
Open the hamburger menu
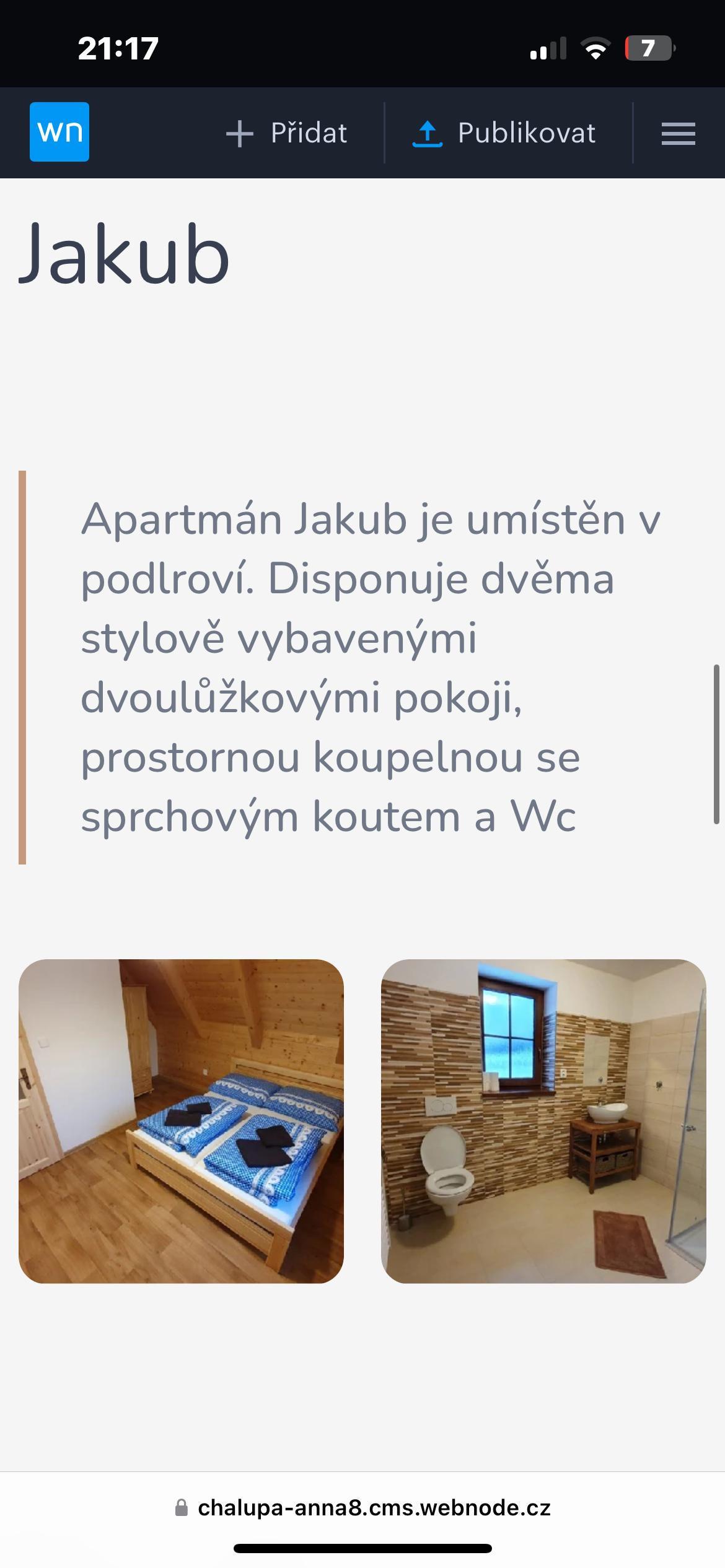coord(679,133)
